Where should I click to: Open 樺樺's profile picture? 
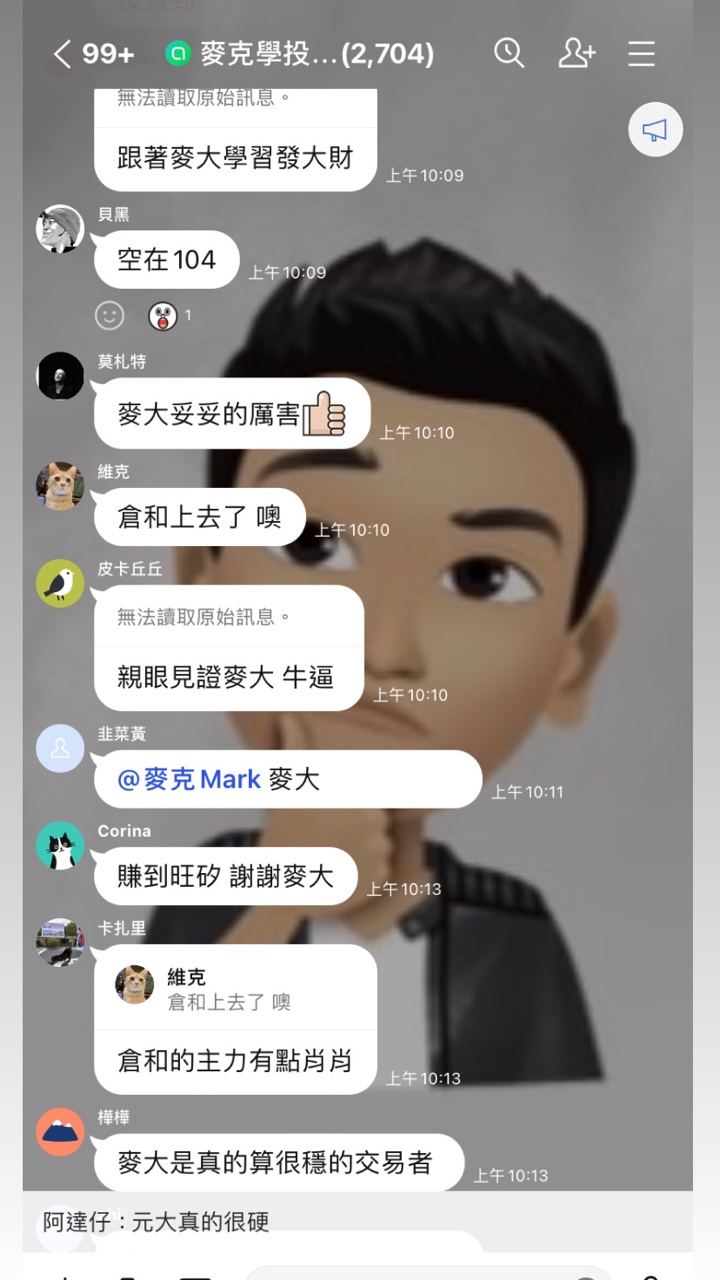pos(60,1132)
